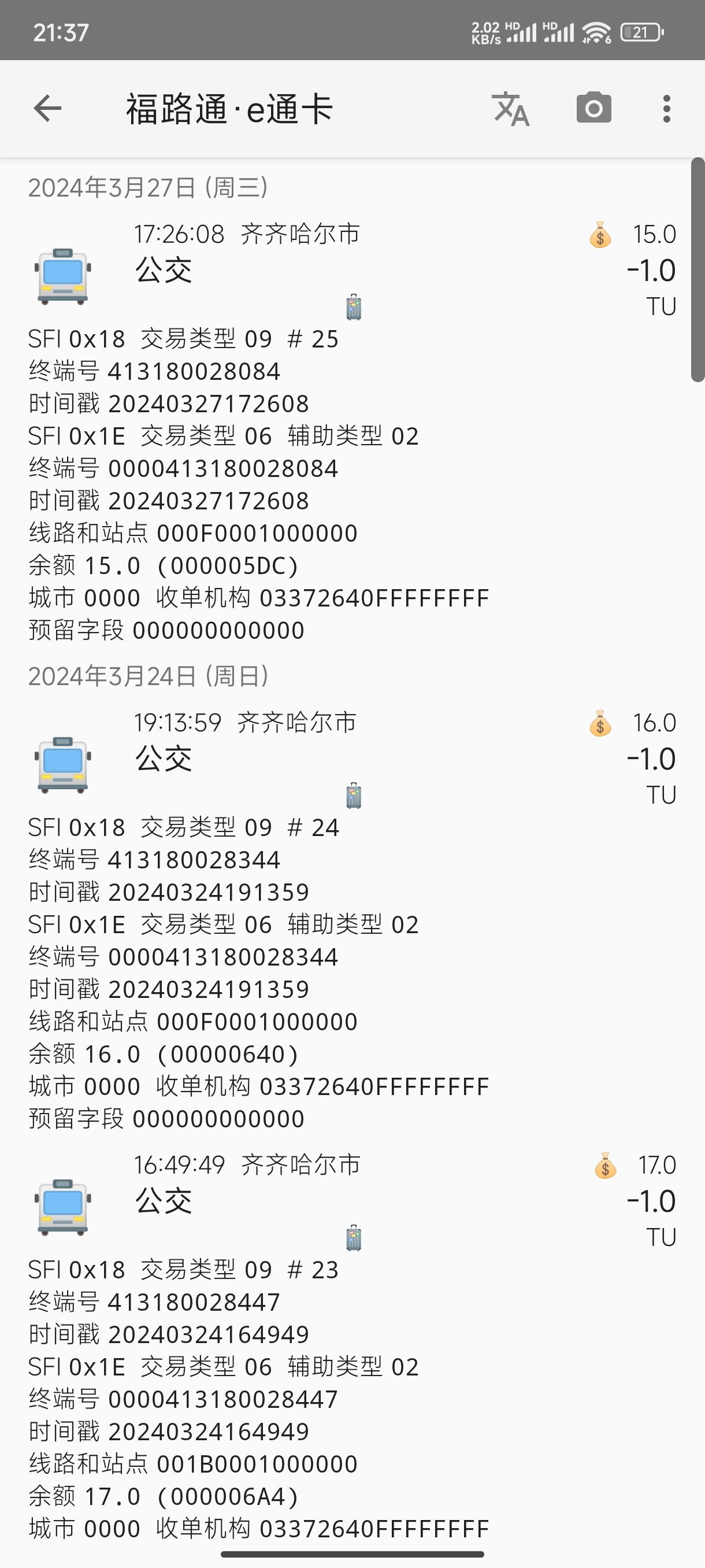The height and width of the screenshot is (1568, 705).
Task: Open the three-dot overflow menu
Action: 667,109
